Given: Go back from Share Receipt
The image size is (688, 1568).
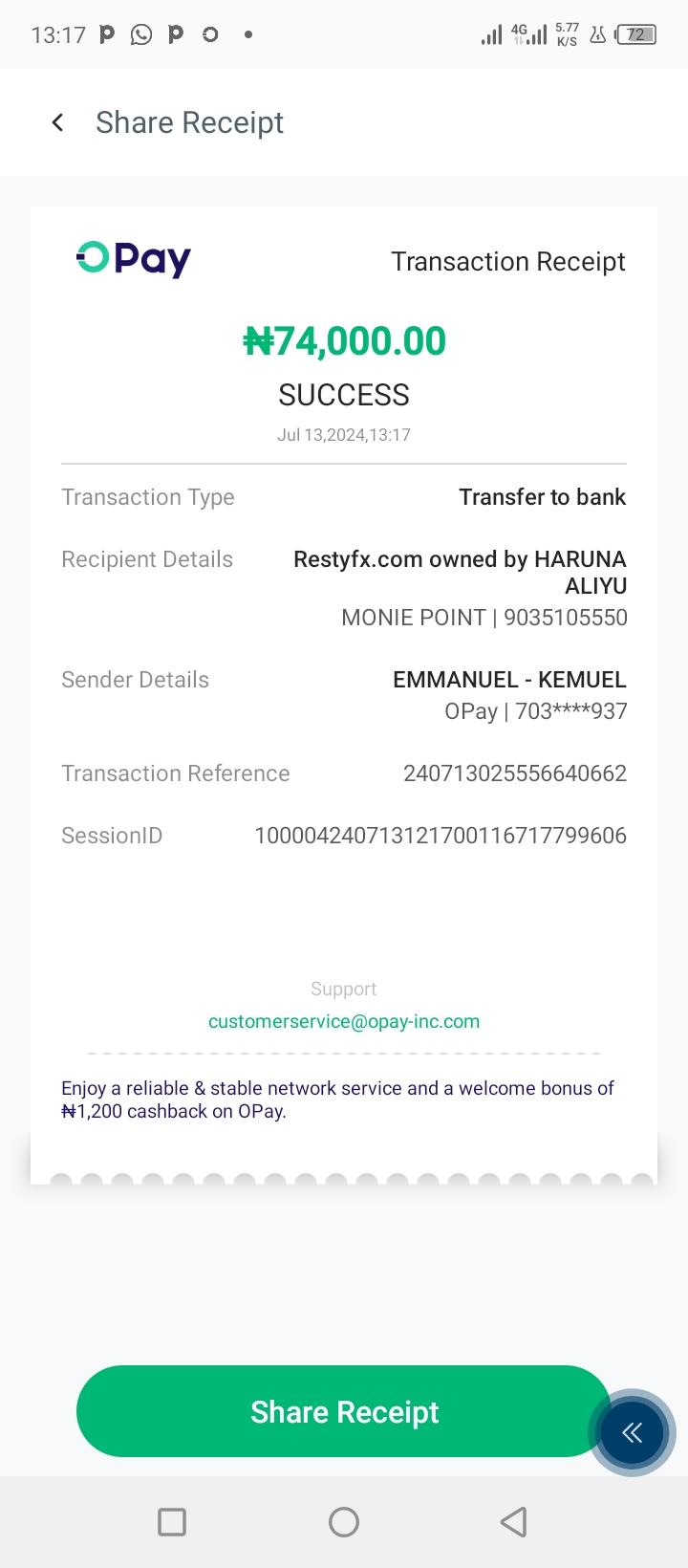Looking at the screenshot, I should coord(58,122).
